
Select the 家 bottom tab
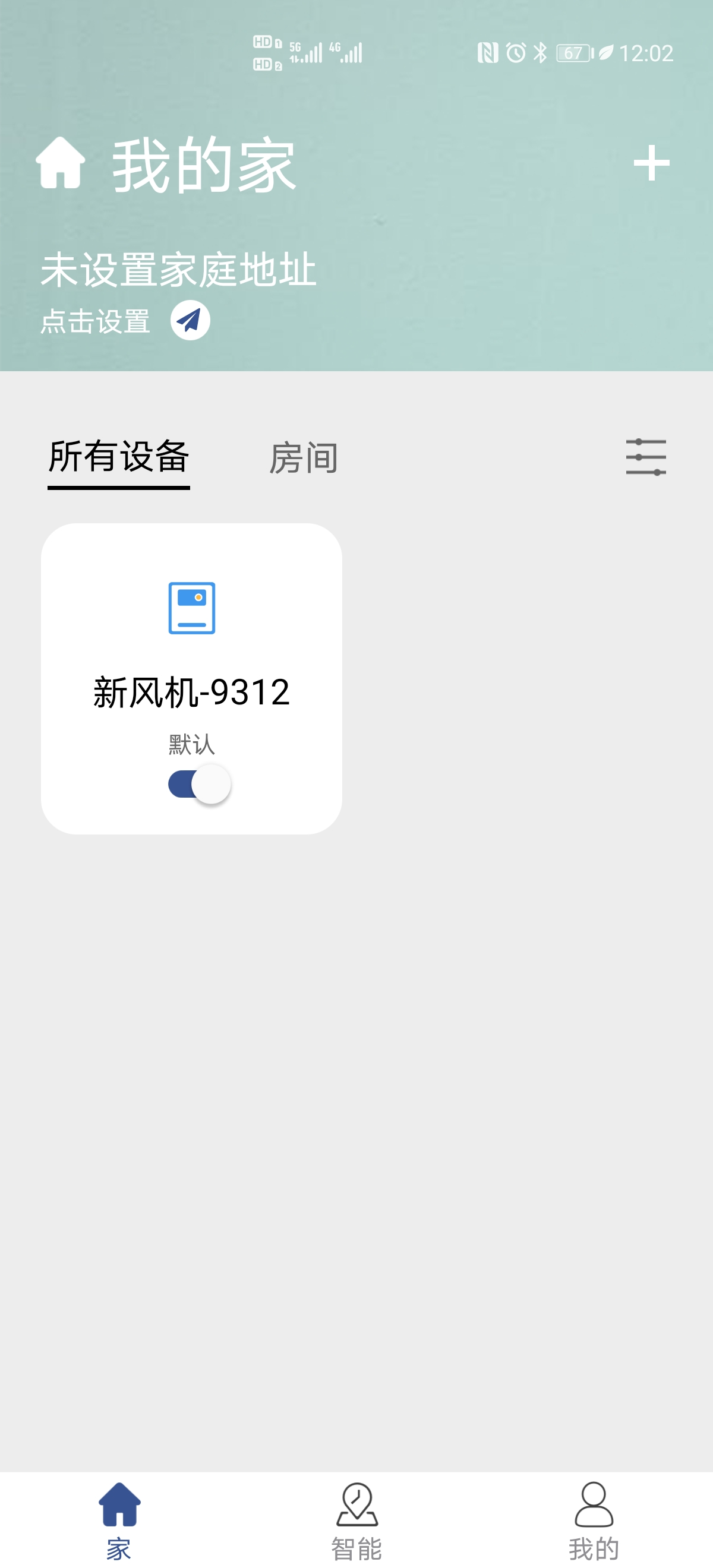pos(119,1520)
